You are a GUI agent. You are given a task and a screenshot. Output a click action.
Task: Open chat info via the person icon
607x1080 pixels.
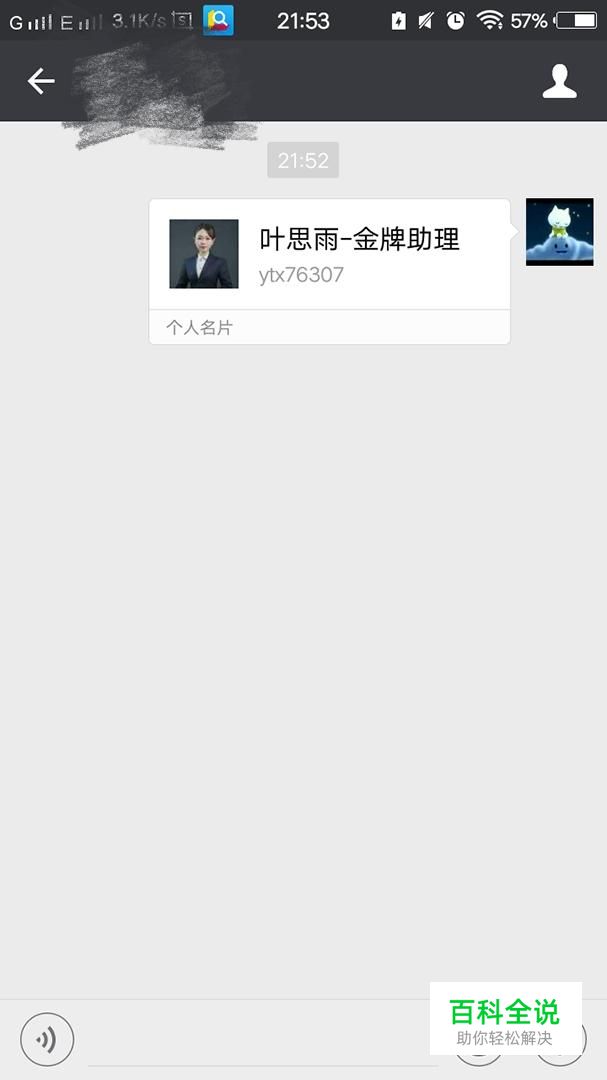pyautogui.click(x=559, y=81)
